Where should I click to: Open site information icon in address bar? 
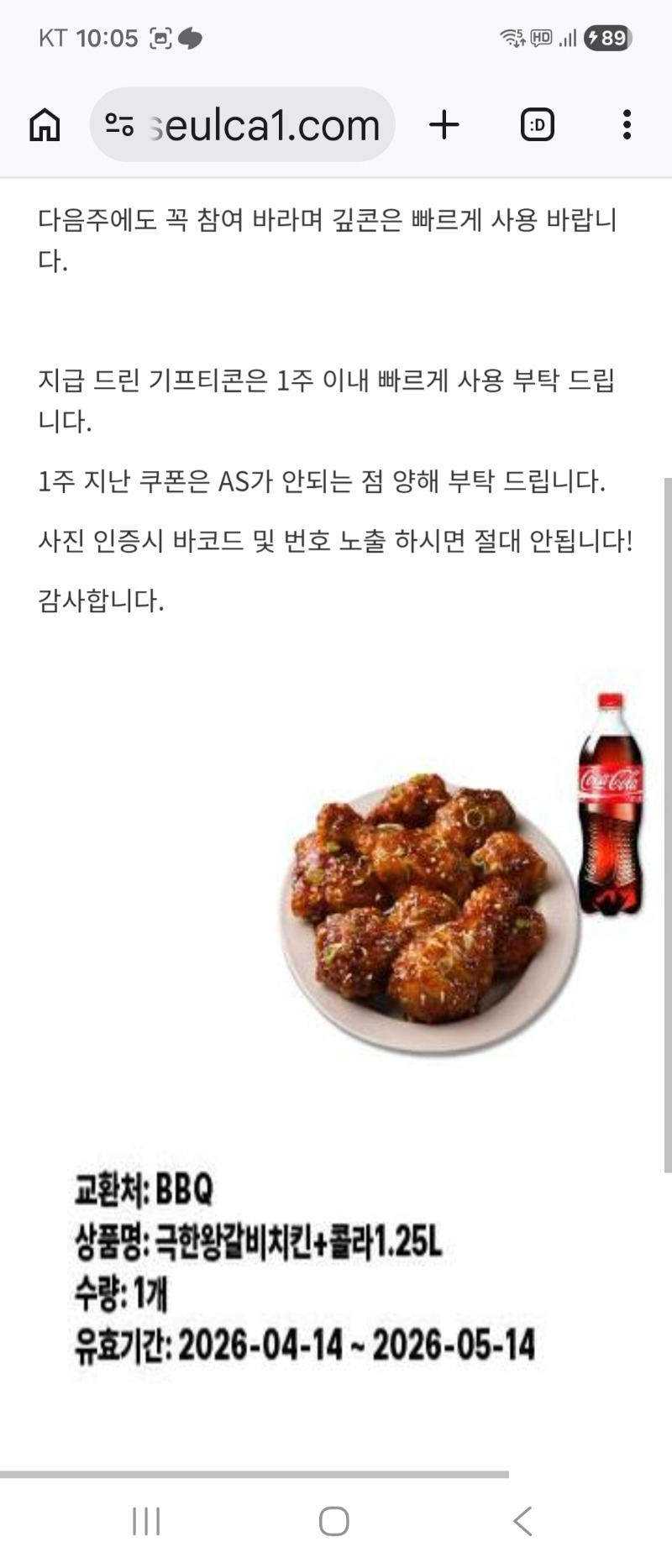coord(119,125)
